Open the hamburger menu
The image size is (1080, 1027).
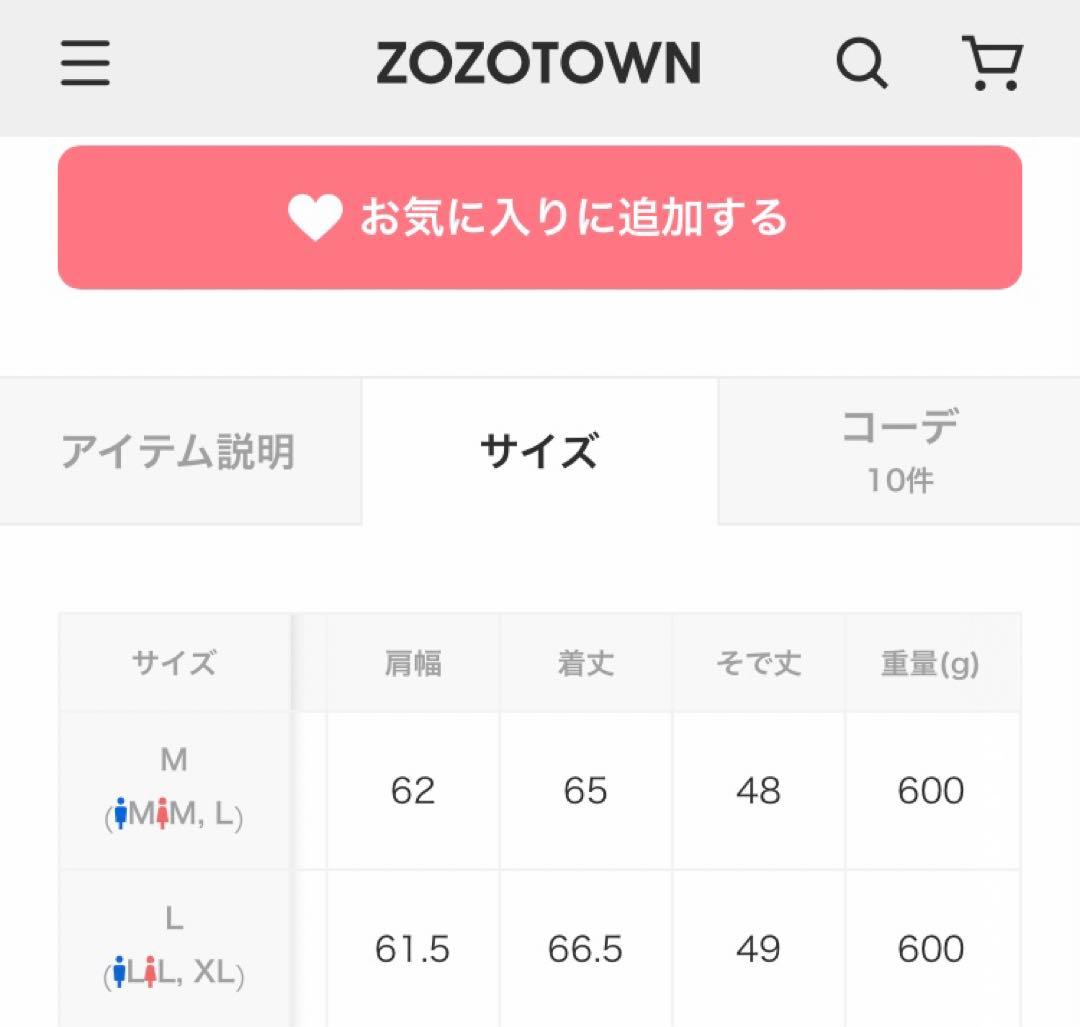click(x=85, y=63)
